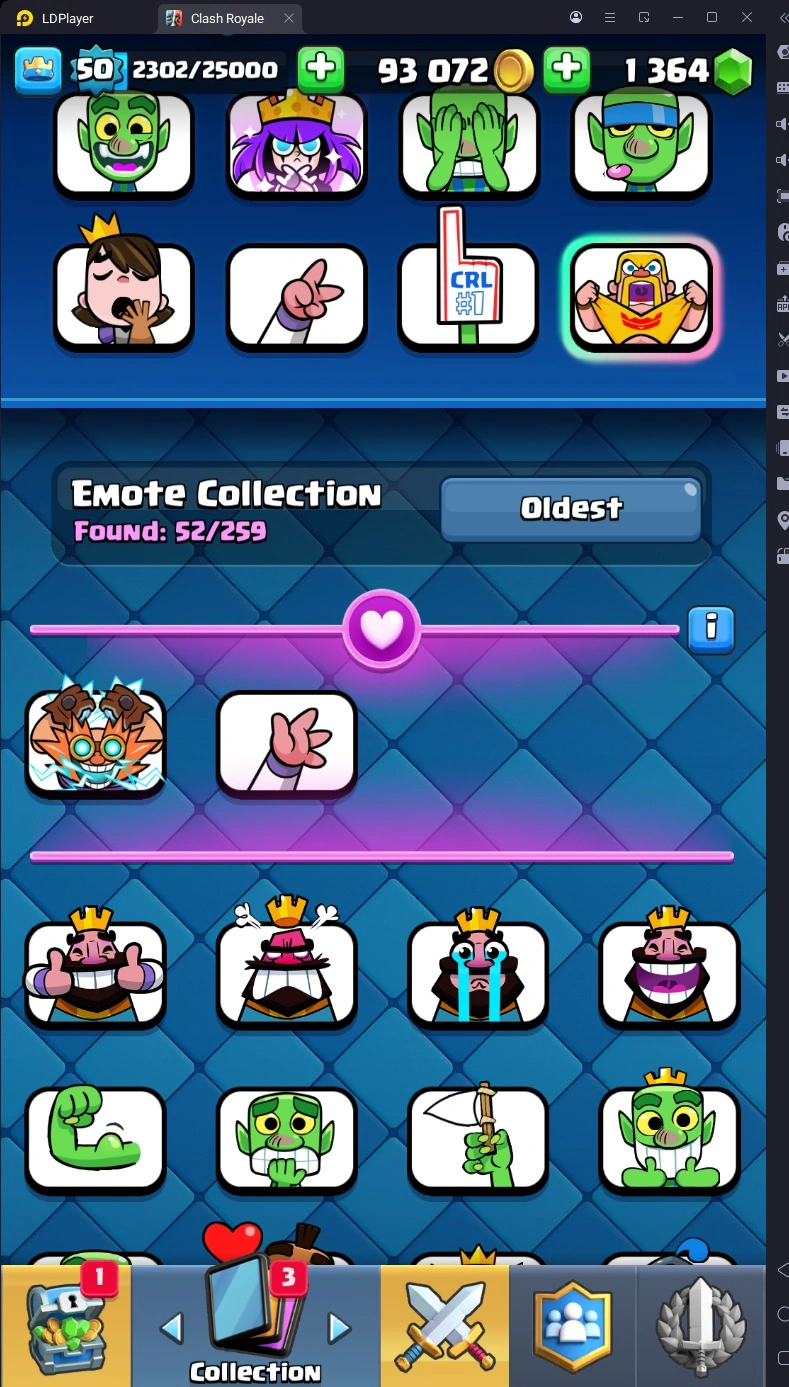Select the green flexing arm emote
The image size is (789, 1387).
[95, 1140]
